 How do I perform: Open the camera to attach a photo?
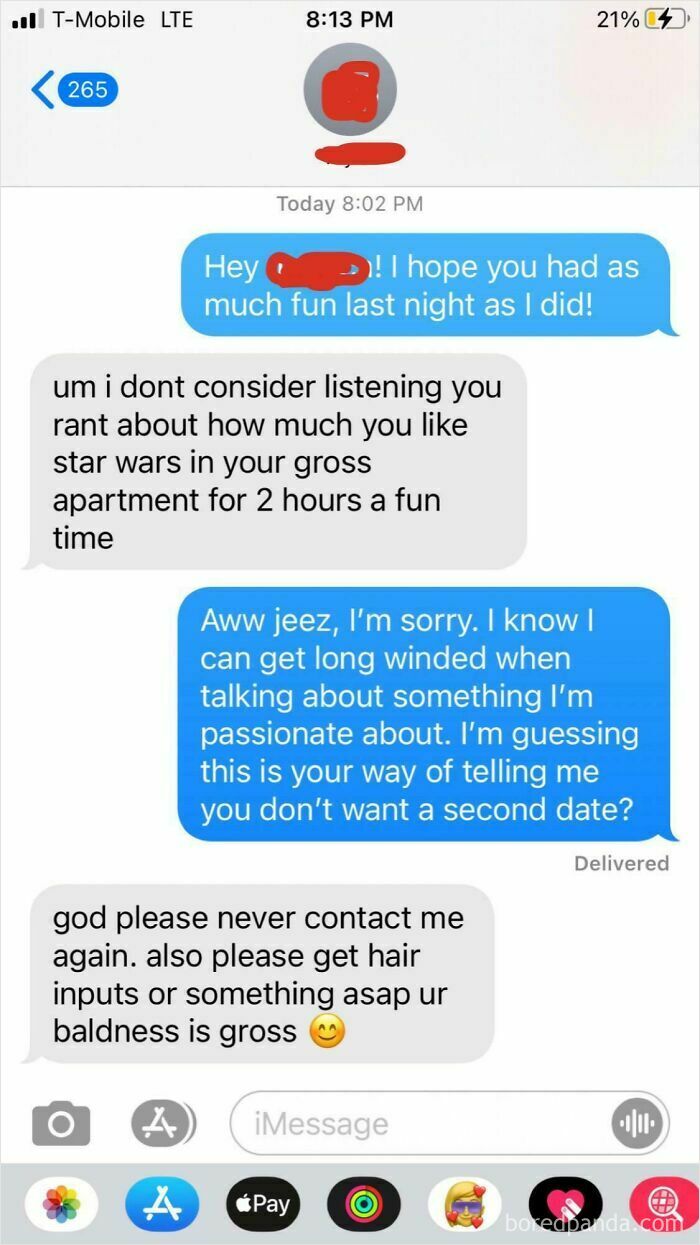coord(60,1124)
